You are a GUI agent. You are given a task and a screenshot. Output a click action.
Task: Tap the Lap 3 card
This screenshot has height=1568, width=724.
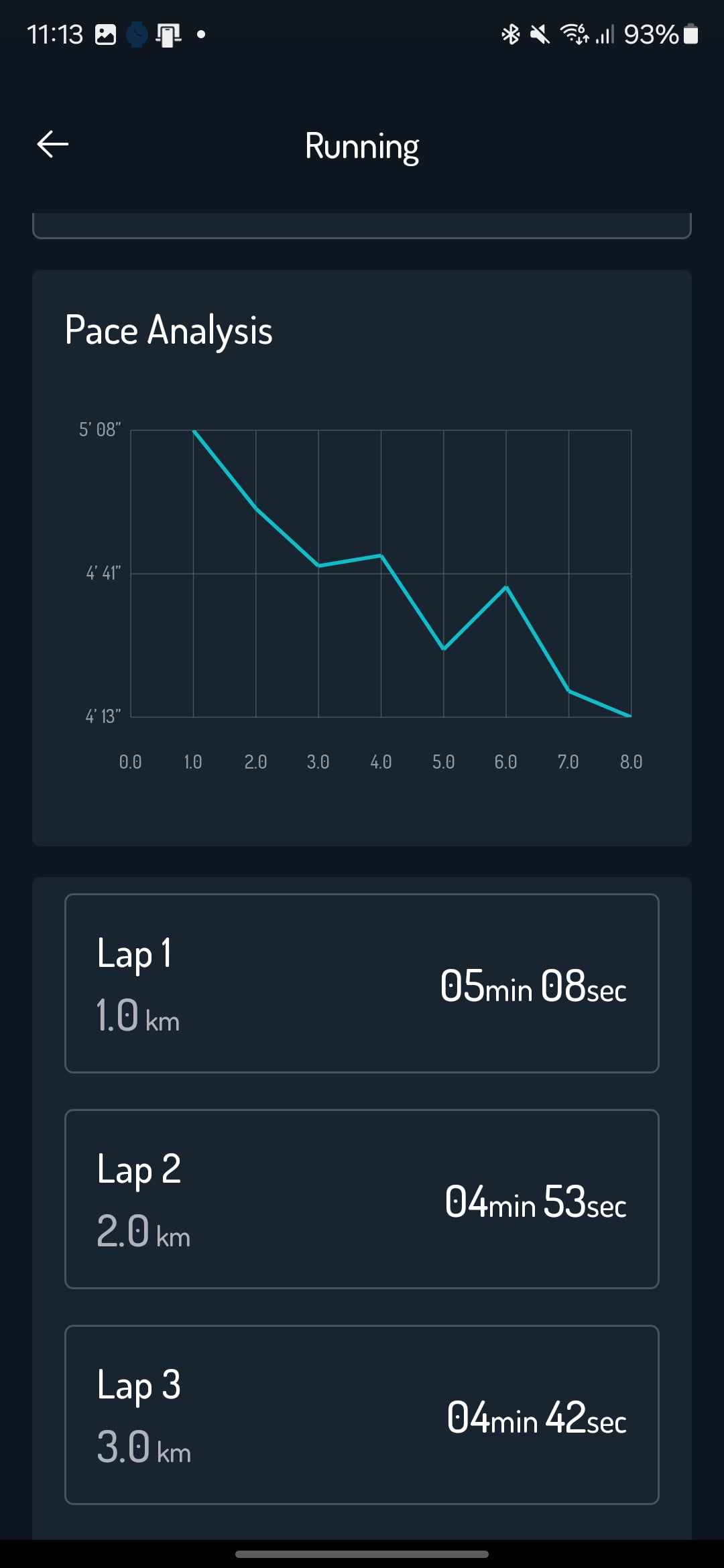click(361, 1415)
